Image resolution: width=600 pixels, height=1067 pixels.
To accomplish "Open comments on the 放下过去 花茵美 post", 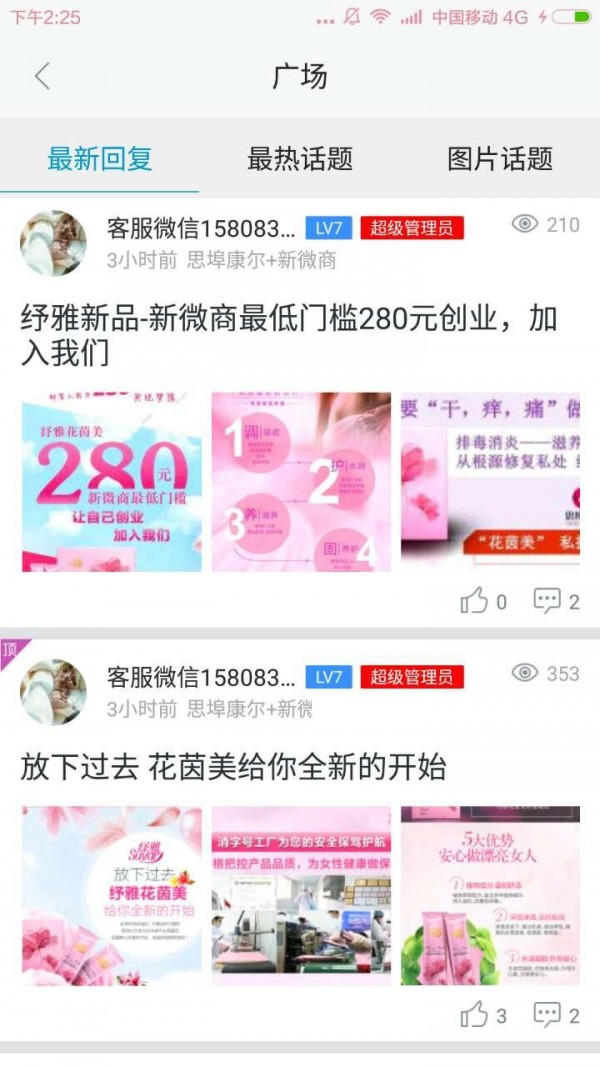I will tap(556, 1015).
